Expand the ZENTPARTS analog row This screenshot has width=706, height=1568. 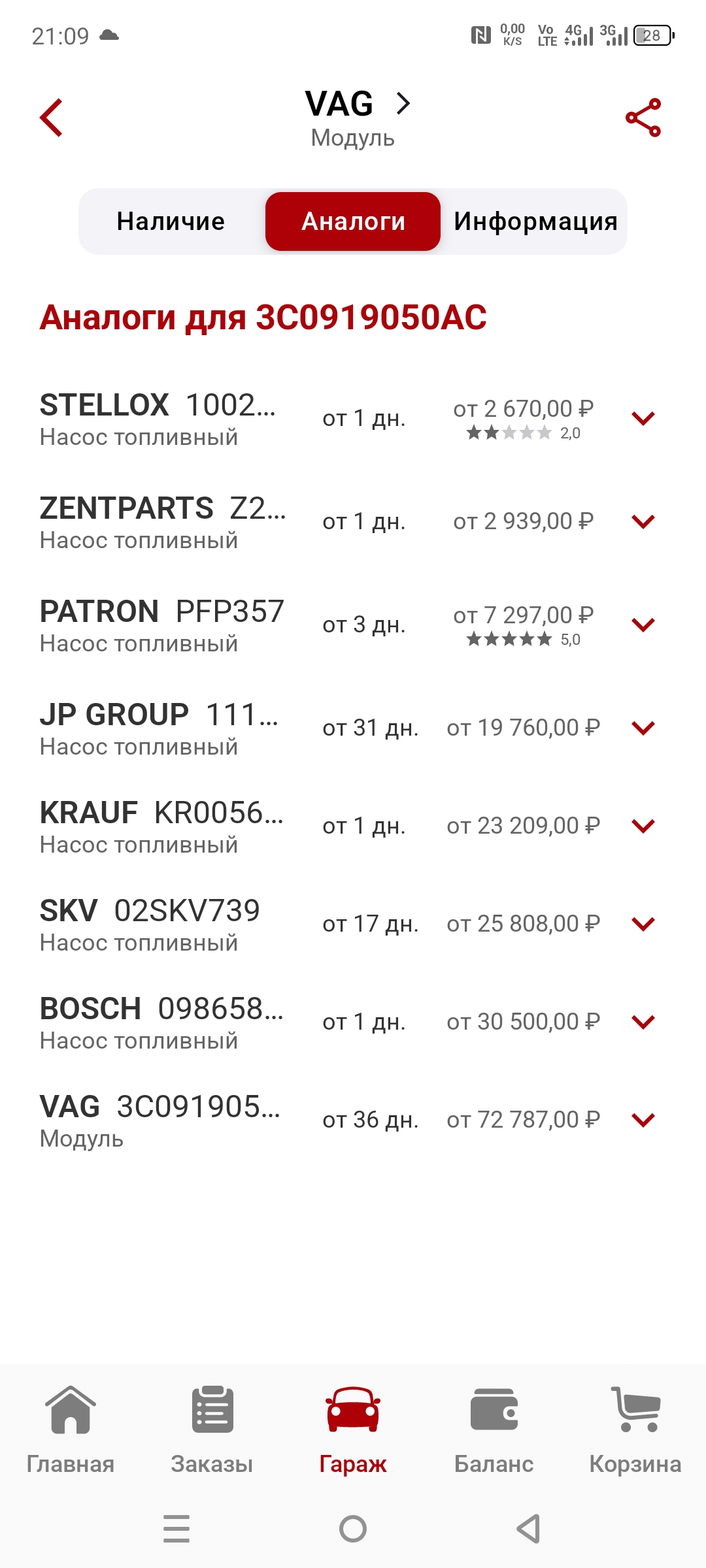[643, 521]
